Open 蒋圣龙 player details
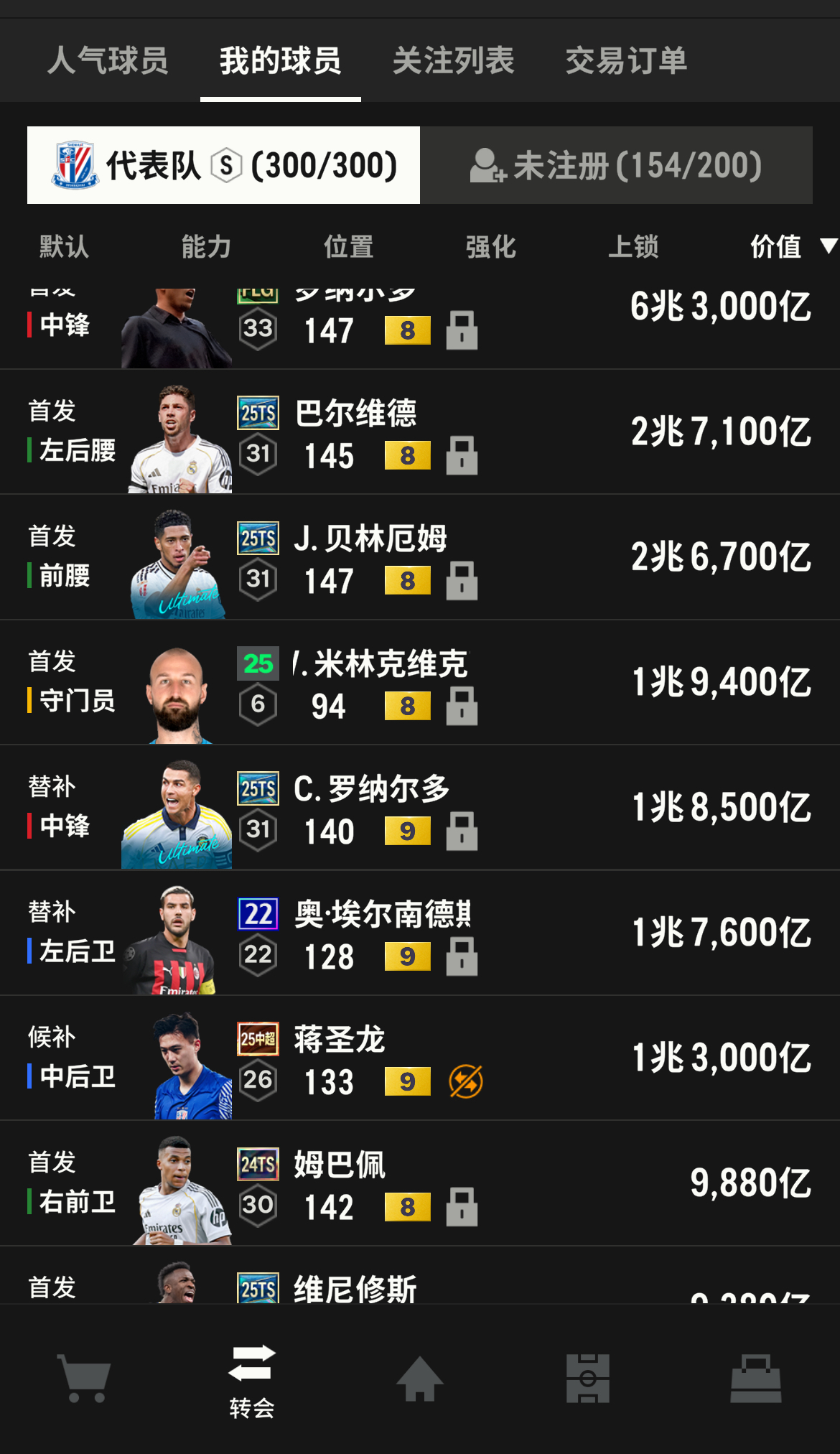This screenshot has height=1454, width=840. tap(420, 1058)
